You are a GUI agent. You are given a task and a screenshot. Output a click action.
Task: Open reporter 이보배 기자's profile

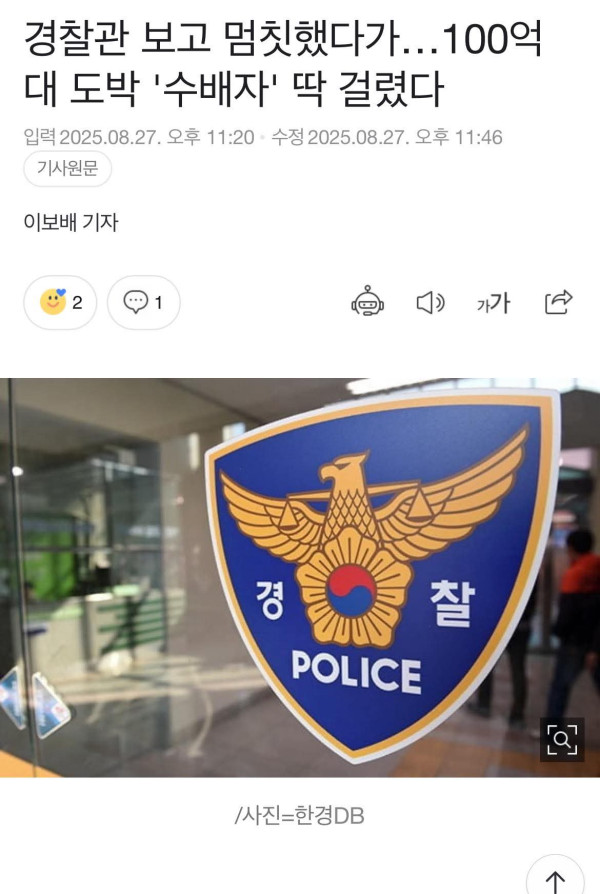[x=71, y=222]
